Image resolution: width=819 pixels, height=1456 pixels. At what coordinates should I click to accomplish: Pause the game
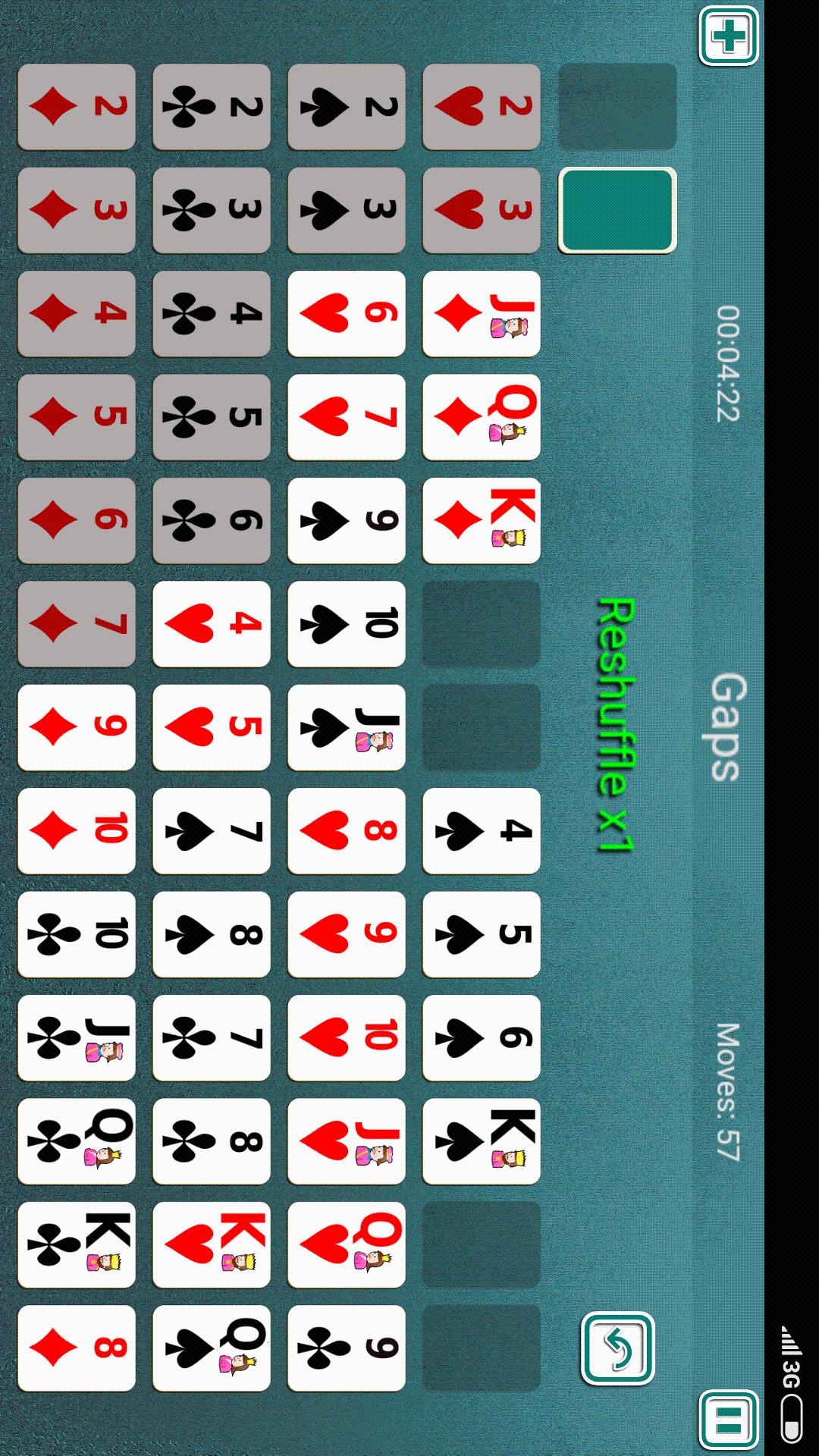[728, 1419]
